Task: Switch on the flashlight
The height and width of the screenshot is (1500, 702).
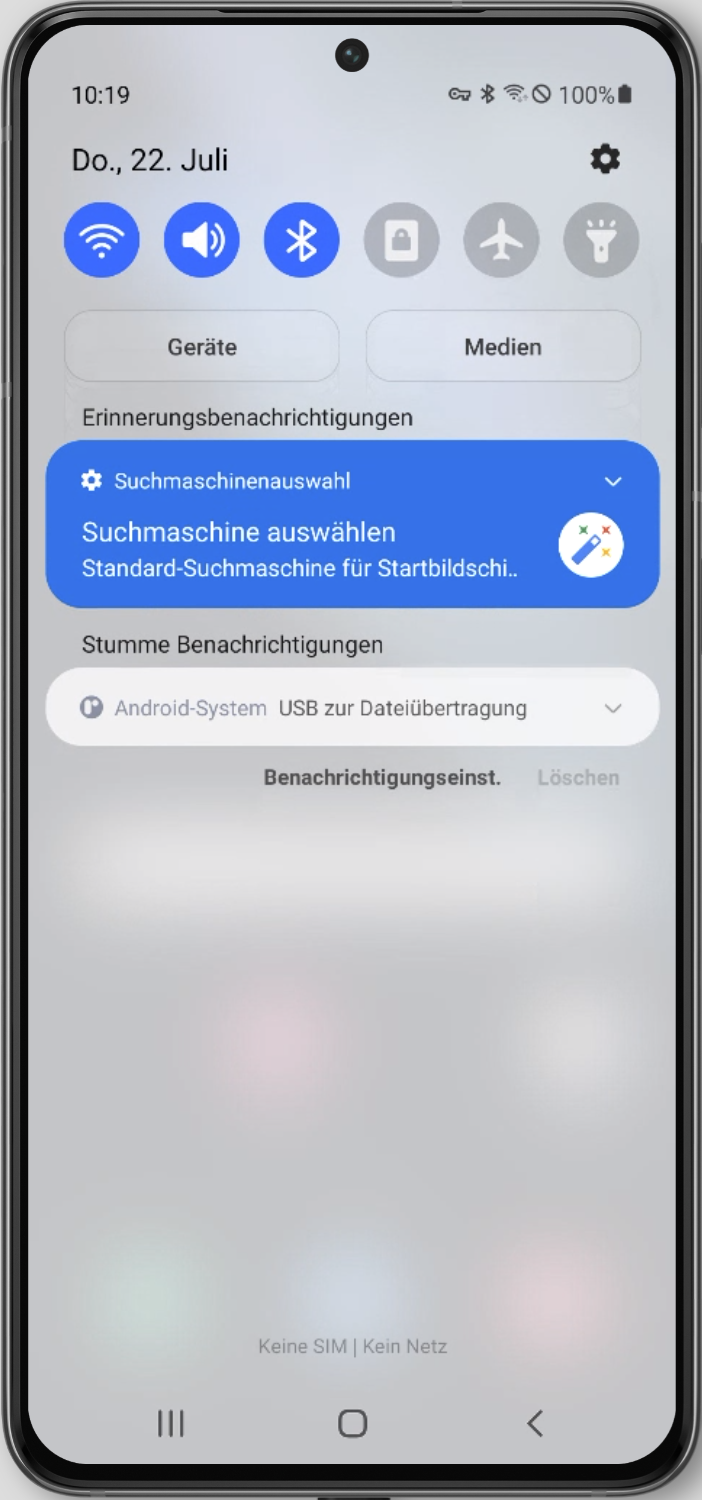Action: pos(601,240)
